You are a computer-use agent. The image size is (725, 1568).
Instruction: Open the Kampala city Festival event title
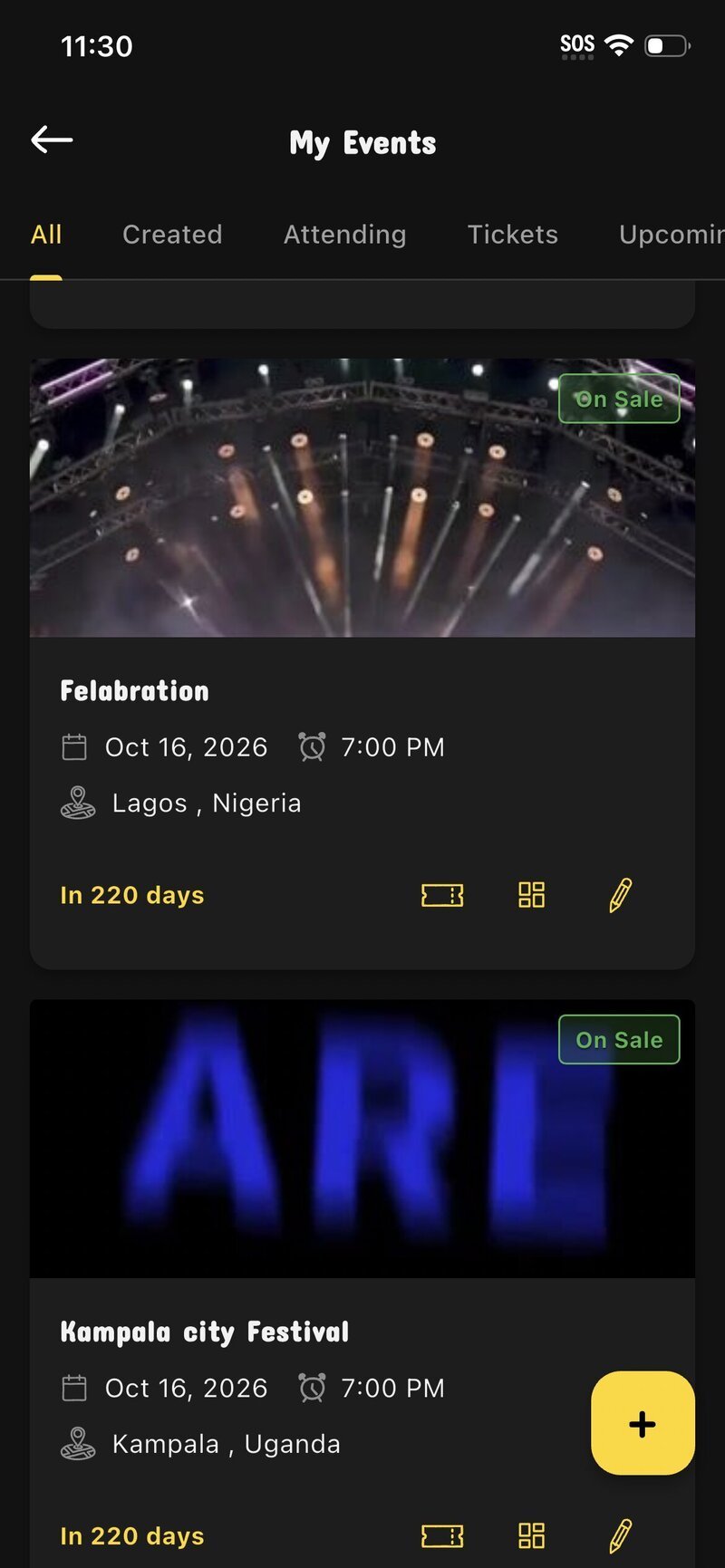click(x=204, y=1331)
